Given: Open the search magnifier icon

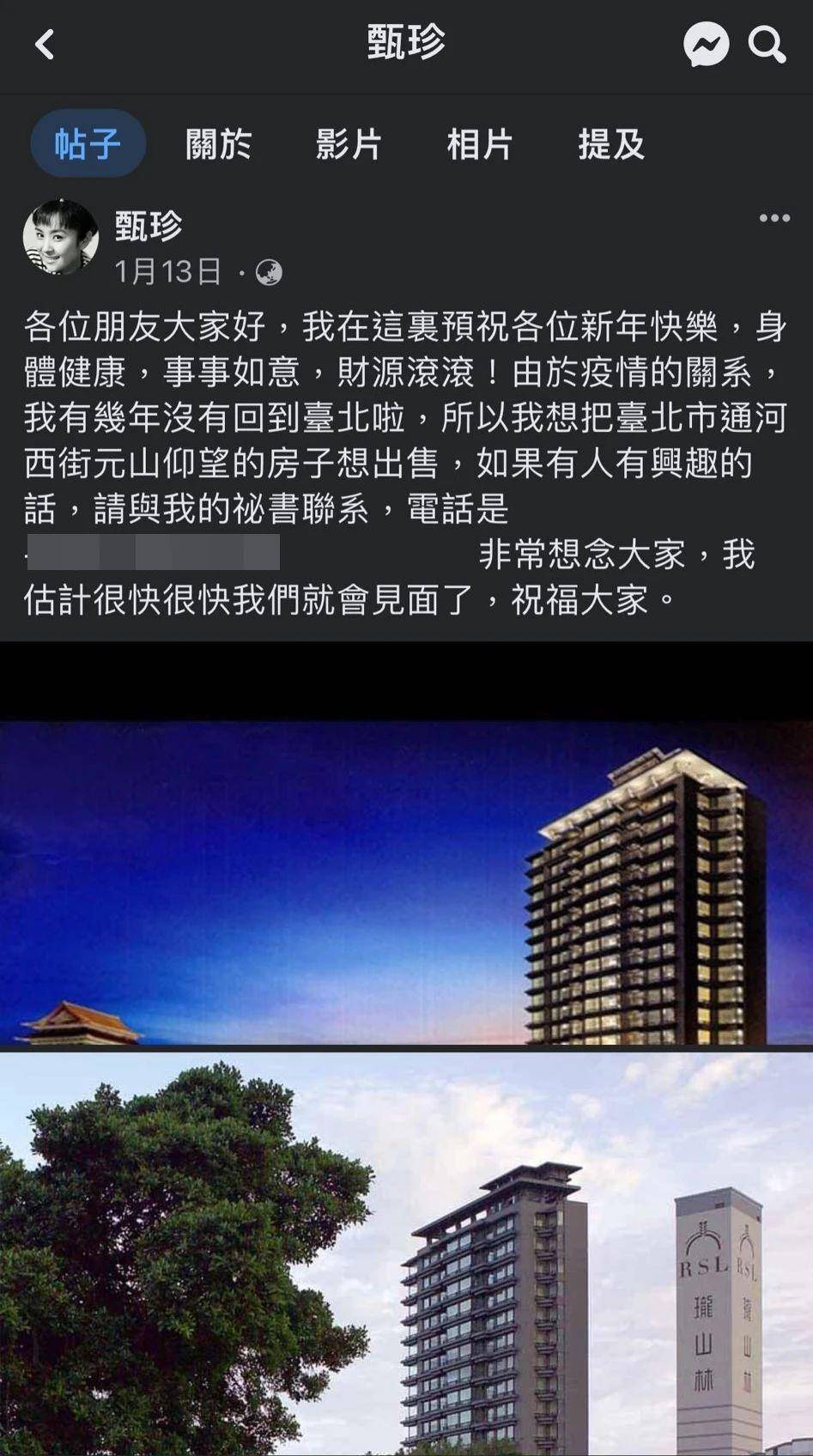Looking at the screenshot, I should click(x=767, y=44).
